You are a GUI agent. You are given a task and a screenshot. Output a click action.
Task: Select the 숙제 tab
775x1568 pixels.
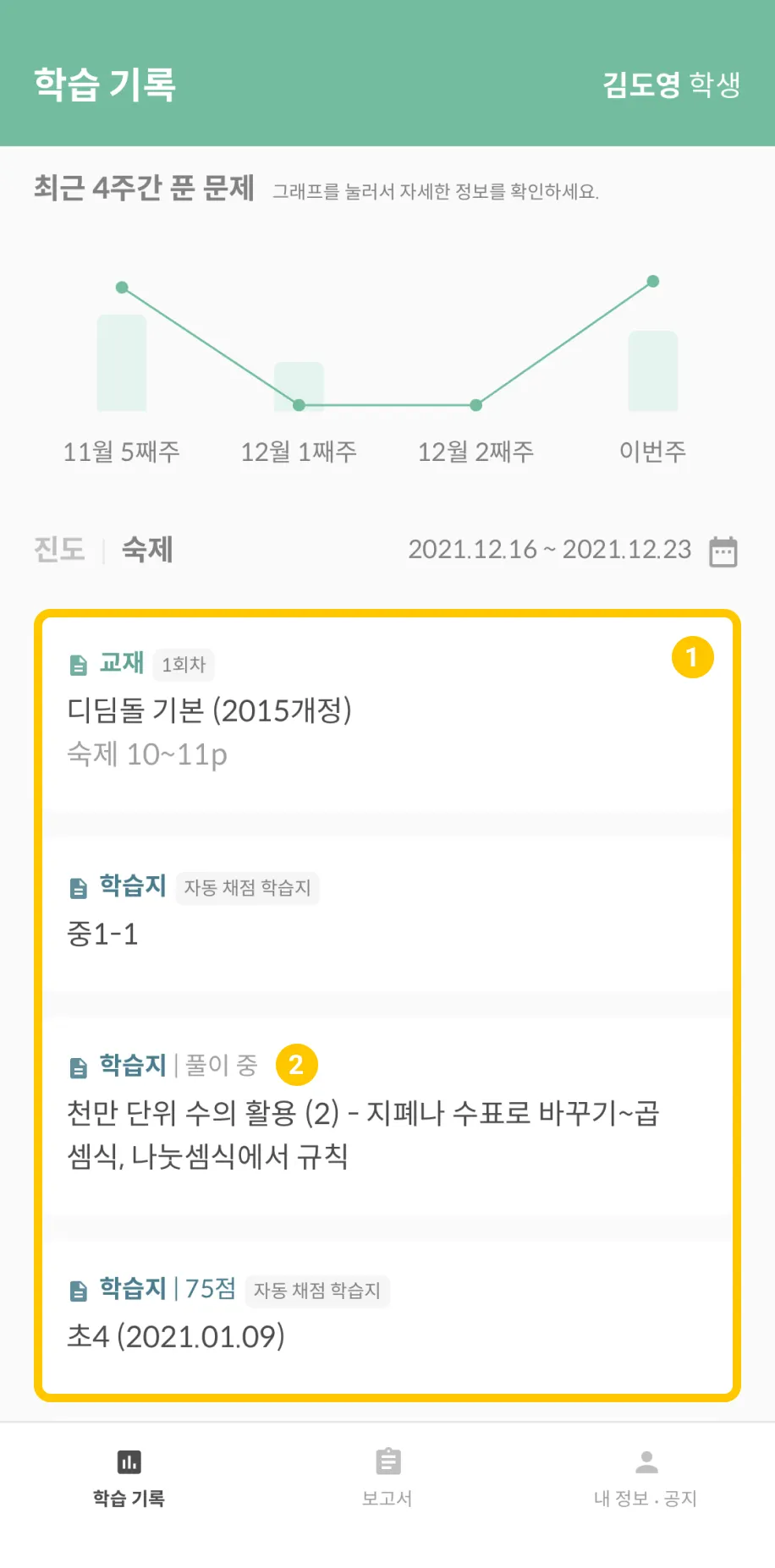[147, 550]
